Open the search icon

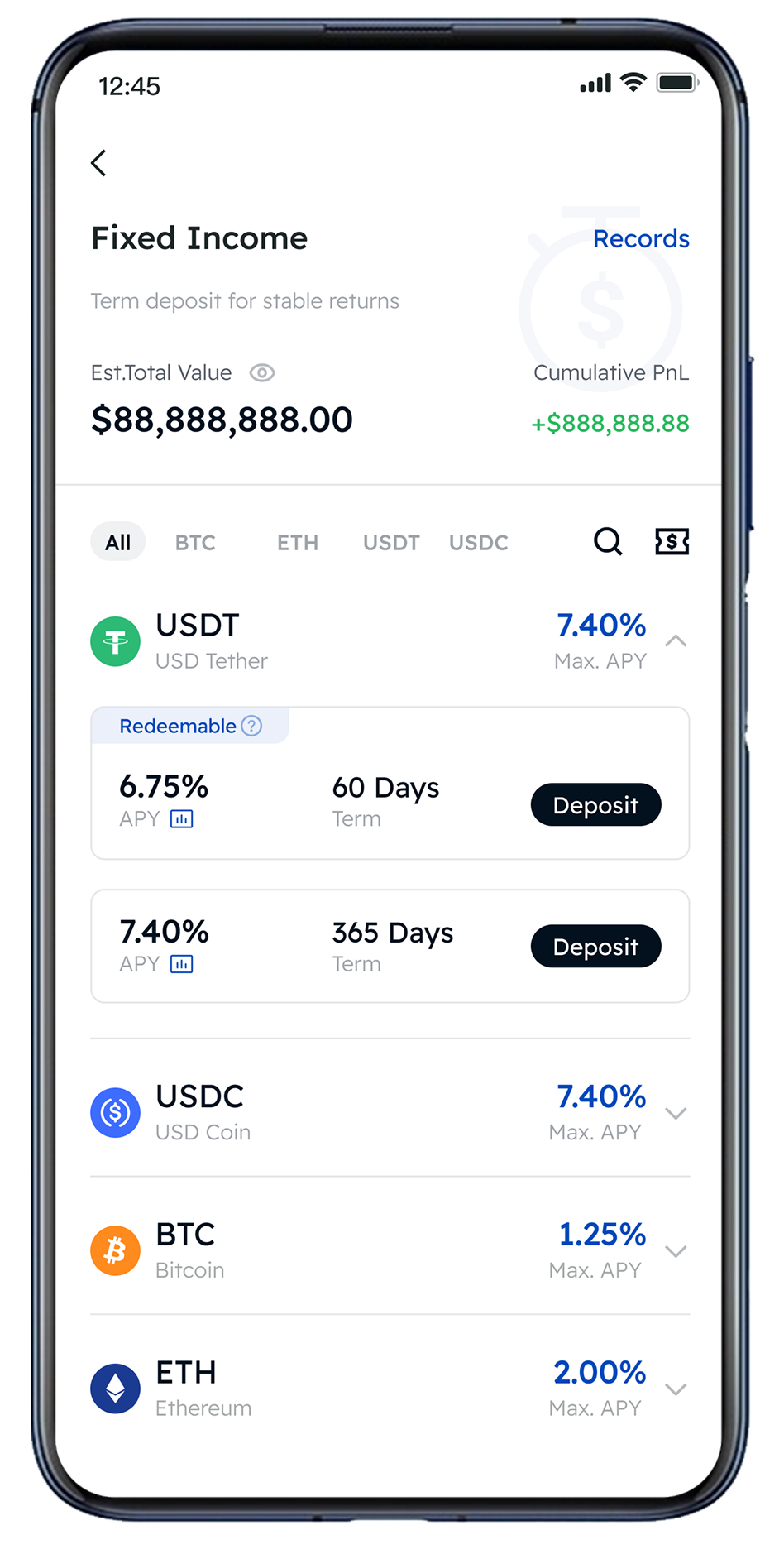click(x=608, y=542)
